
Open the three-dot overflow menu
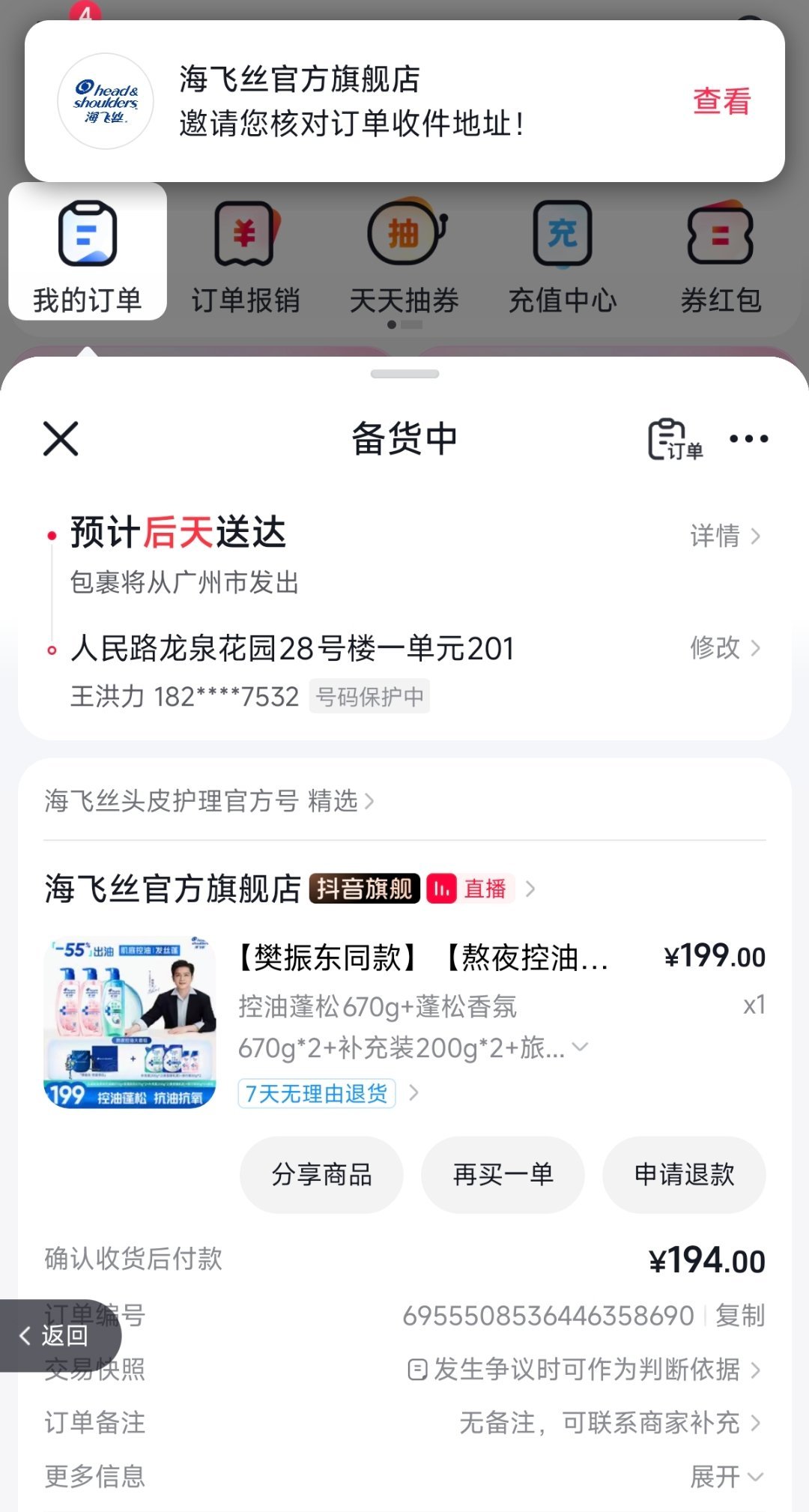(749, 439)
